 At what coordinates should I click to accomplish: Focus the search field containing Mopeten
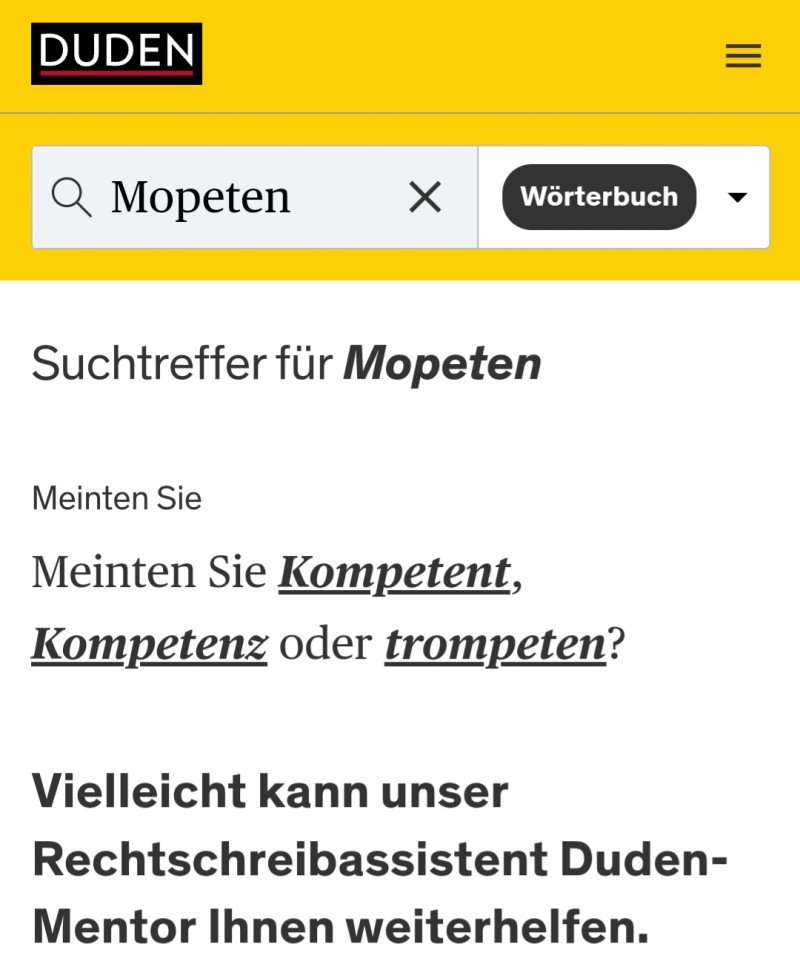coord(240,198)
